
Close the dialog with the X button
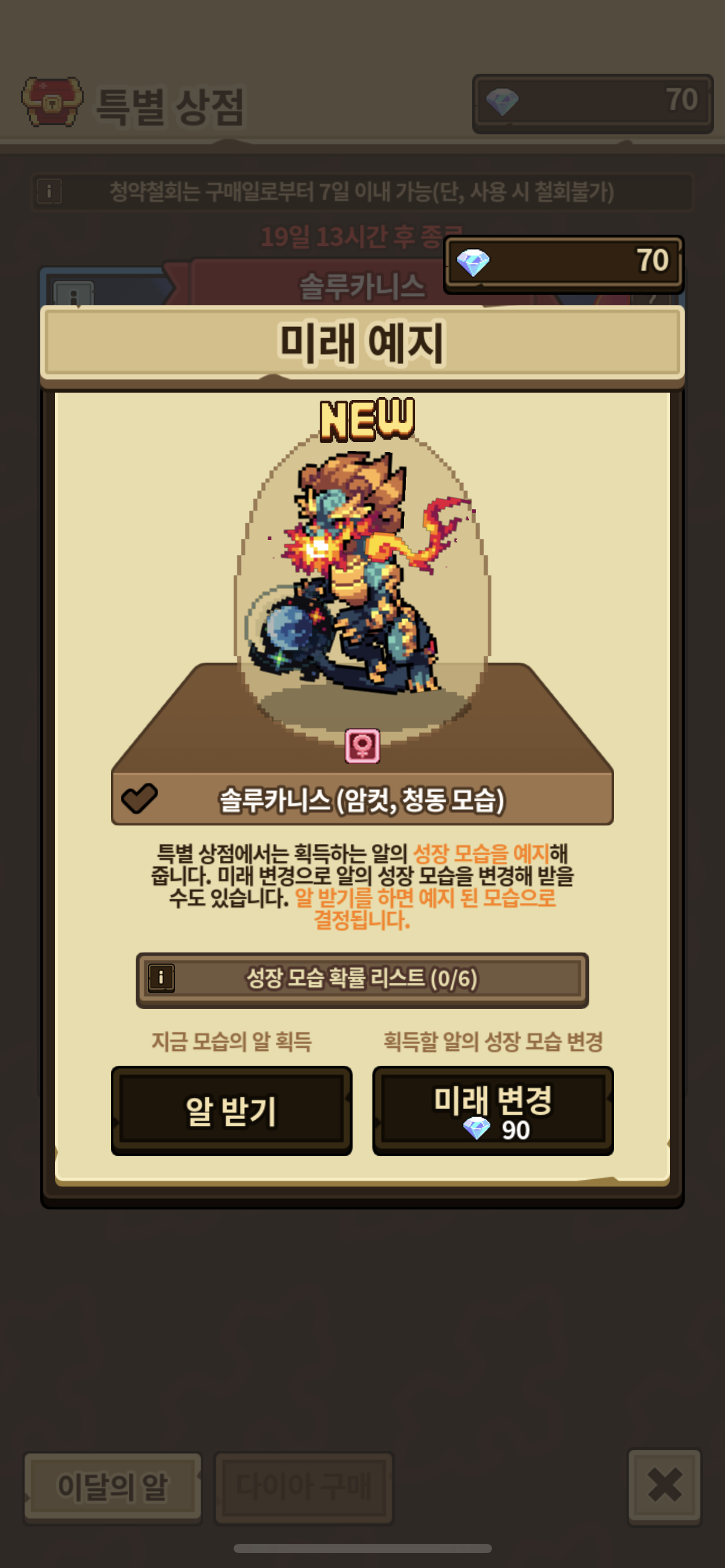664,1485
